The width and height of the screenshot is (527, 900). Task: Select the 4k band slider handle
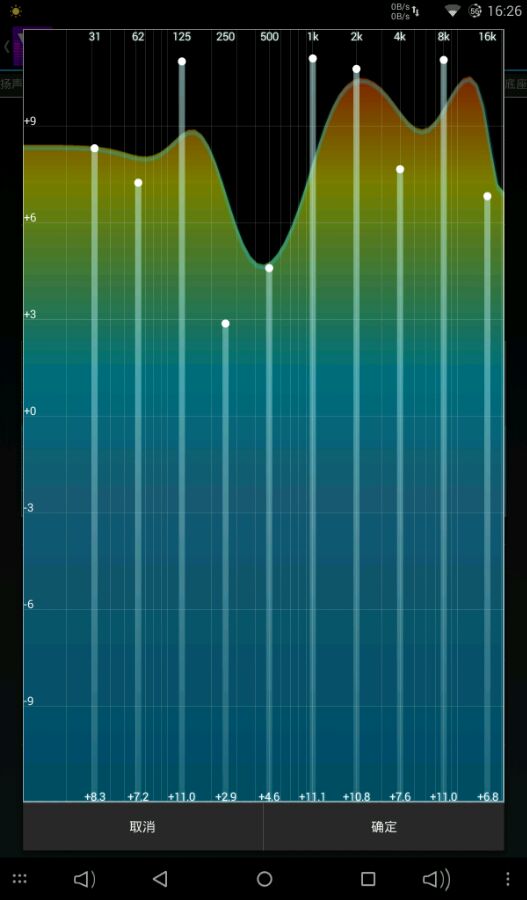click(x=400, y=169)
